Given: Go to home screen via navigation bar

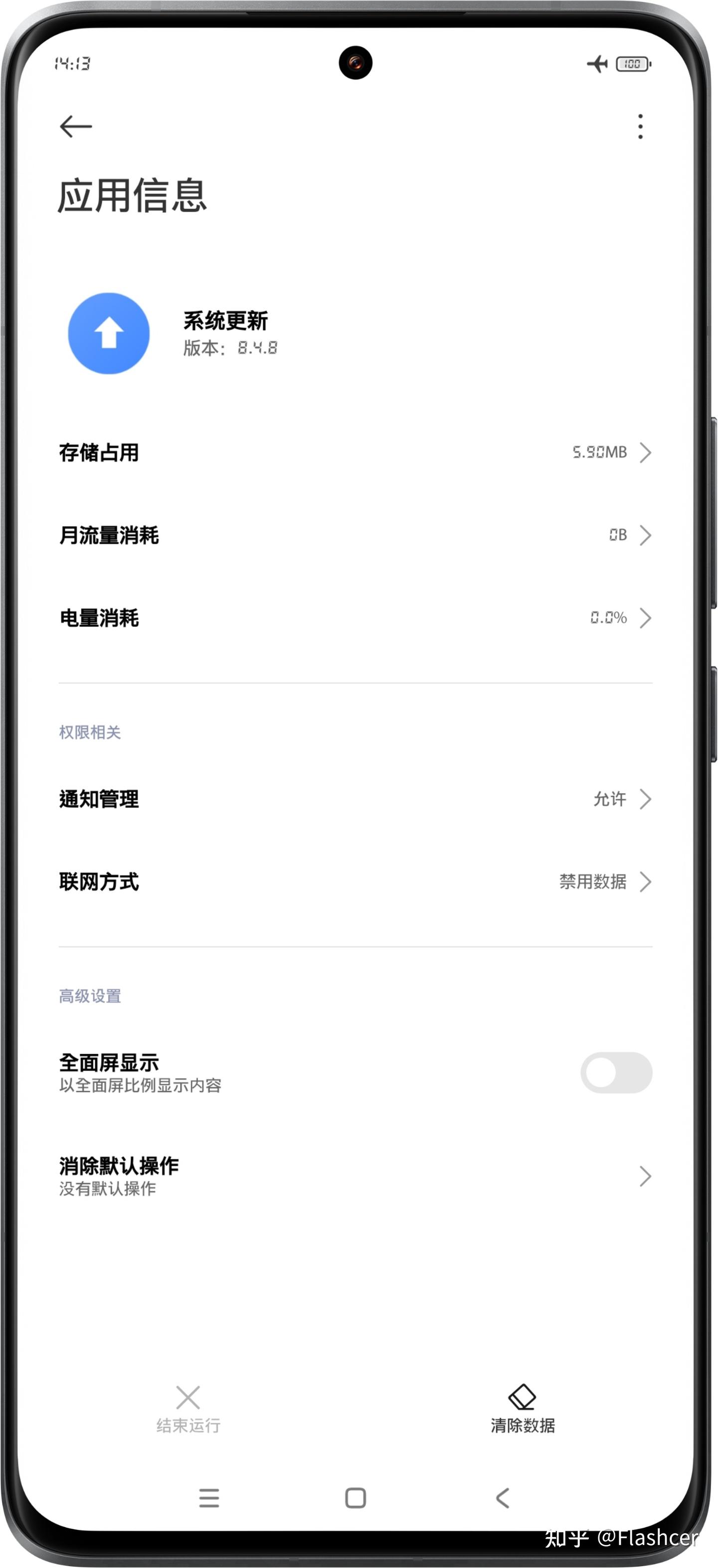Looking at the screenshot, I should tap(356, 1498).
